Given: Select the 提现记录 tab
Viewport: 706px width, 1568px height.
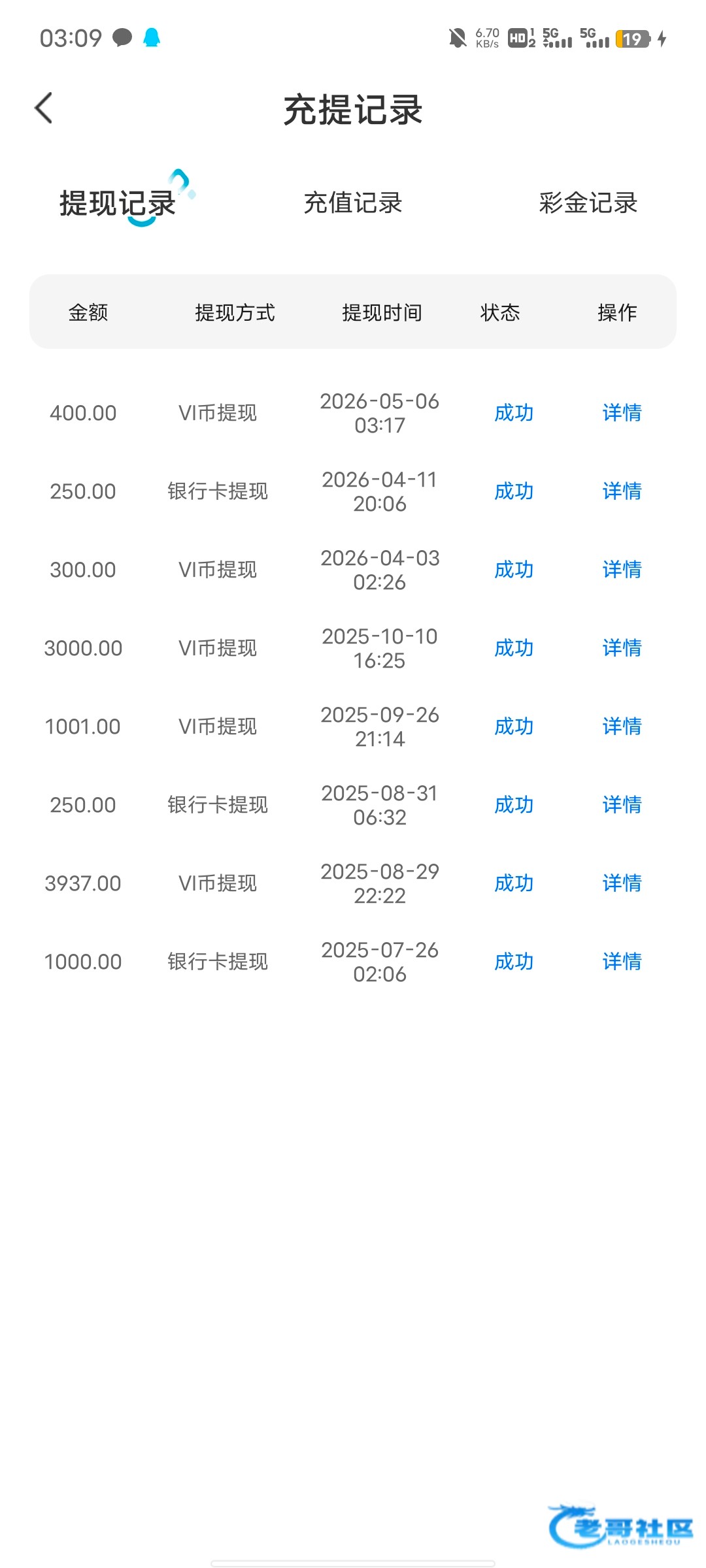Looking at the screenshot, I should (x=118, y=203).
